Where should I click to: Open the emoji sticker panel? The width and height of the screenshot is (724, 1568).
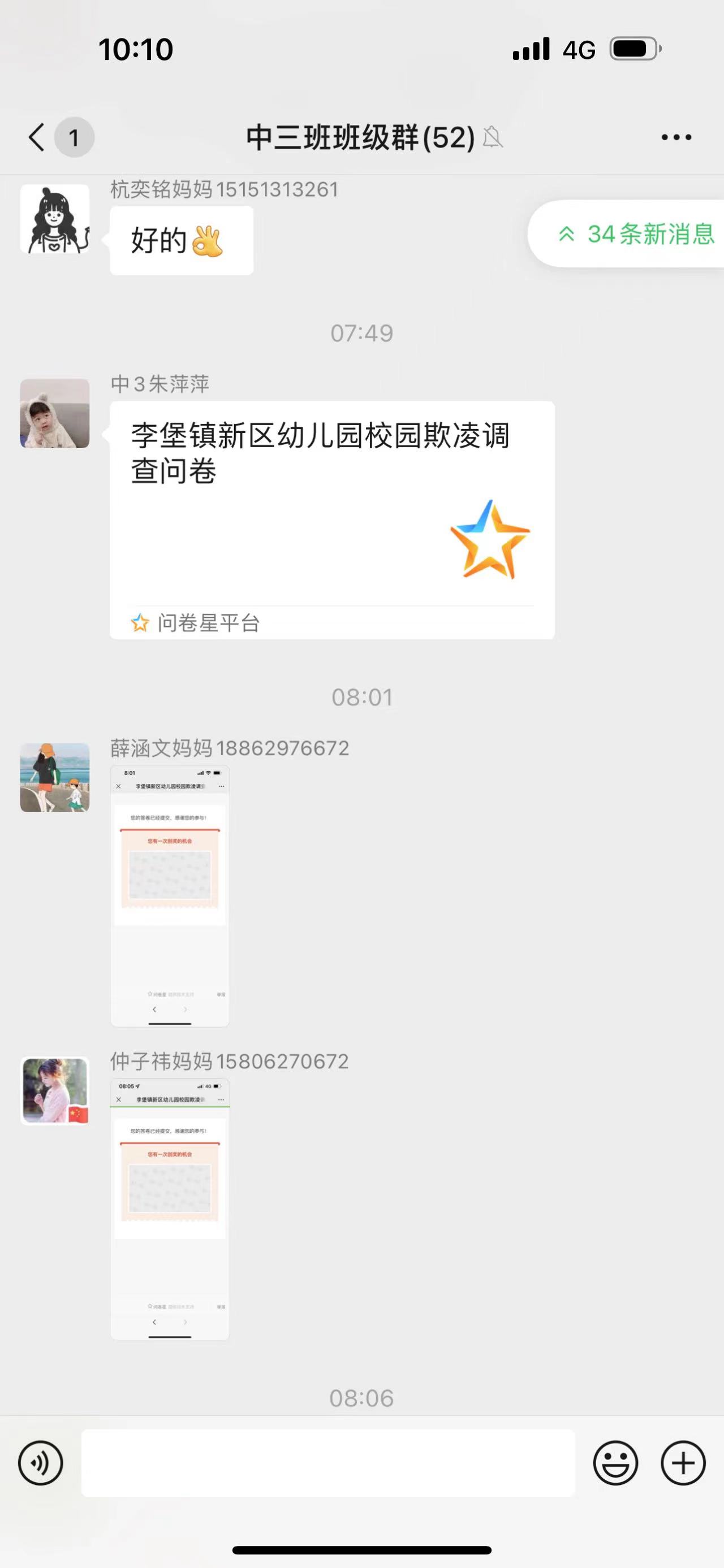[x=615, y=1463]
